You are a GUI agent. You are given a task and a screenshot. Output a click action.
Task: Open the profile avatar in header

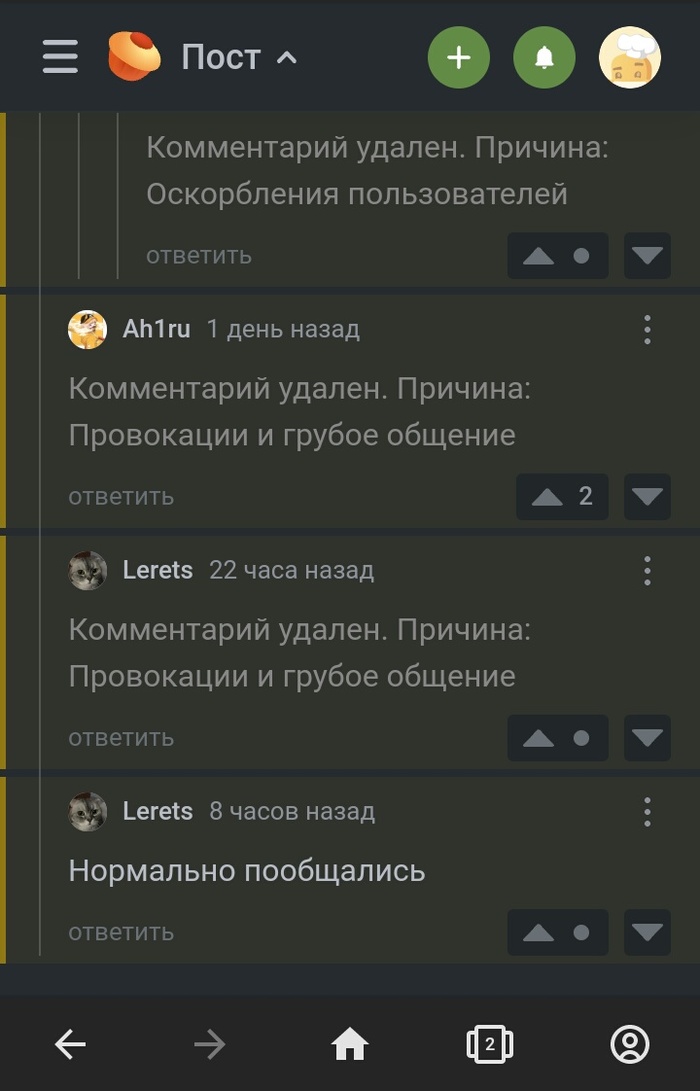point(629,58)
